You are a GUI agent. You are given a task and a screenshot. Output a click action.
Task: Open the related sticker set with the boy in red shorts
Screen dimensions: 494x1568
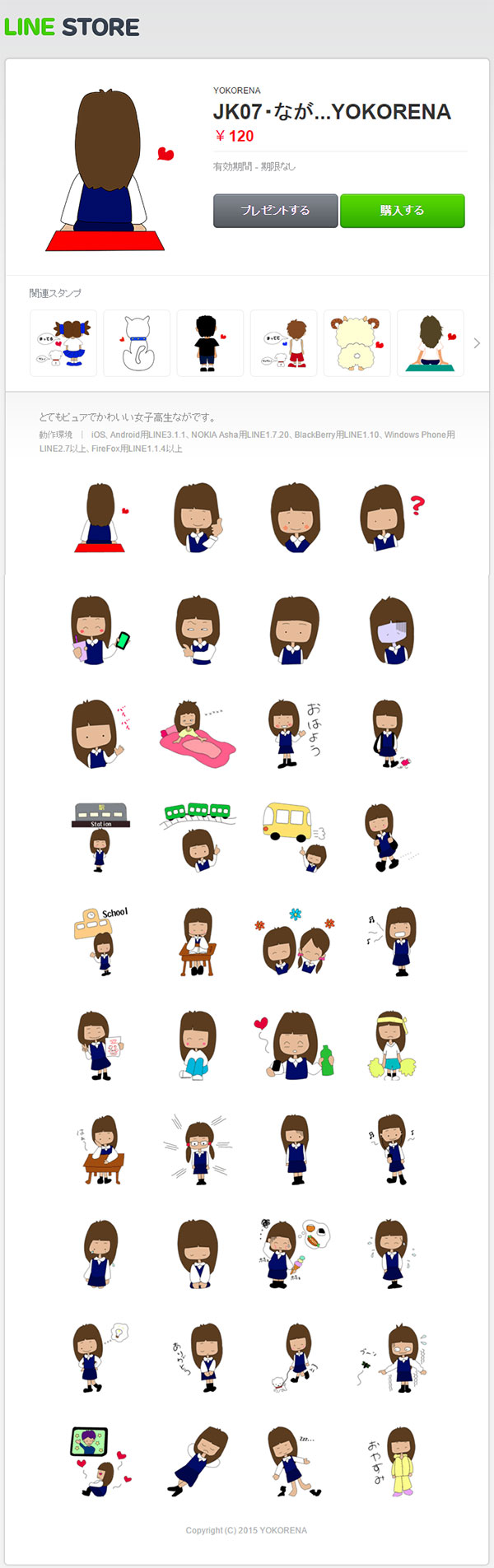pos(283,343)
